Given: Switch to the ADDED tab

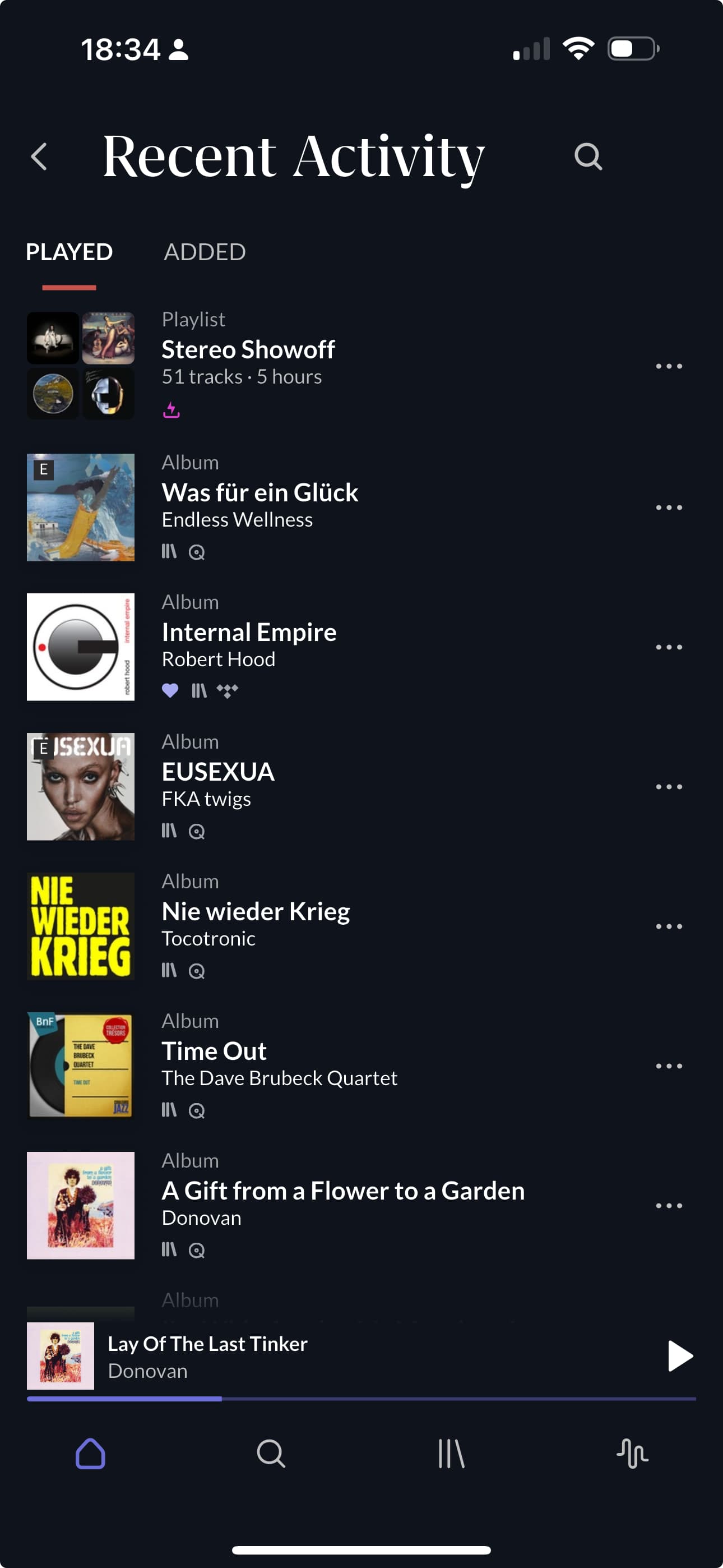Looking at the screenshot, I should [x=205, y=252].
